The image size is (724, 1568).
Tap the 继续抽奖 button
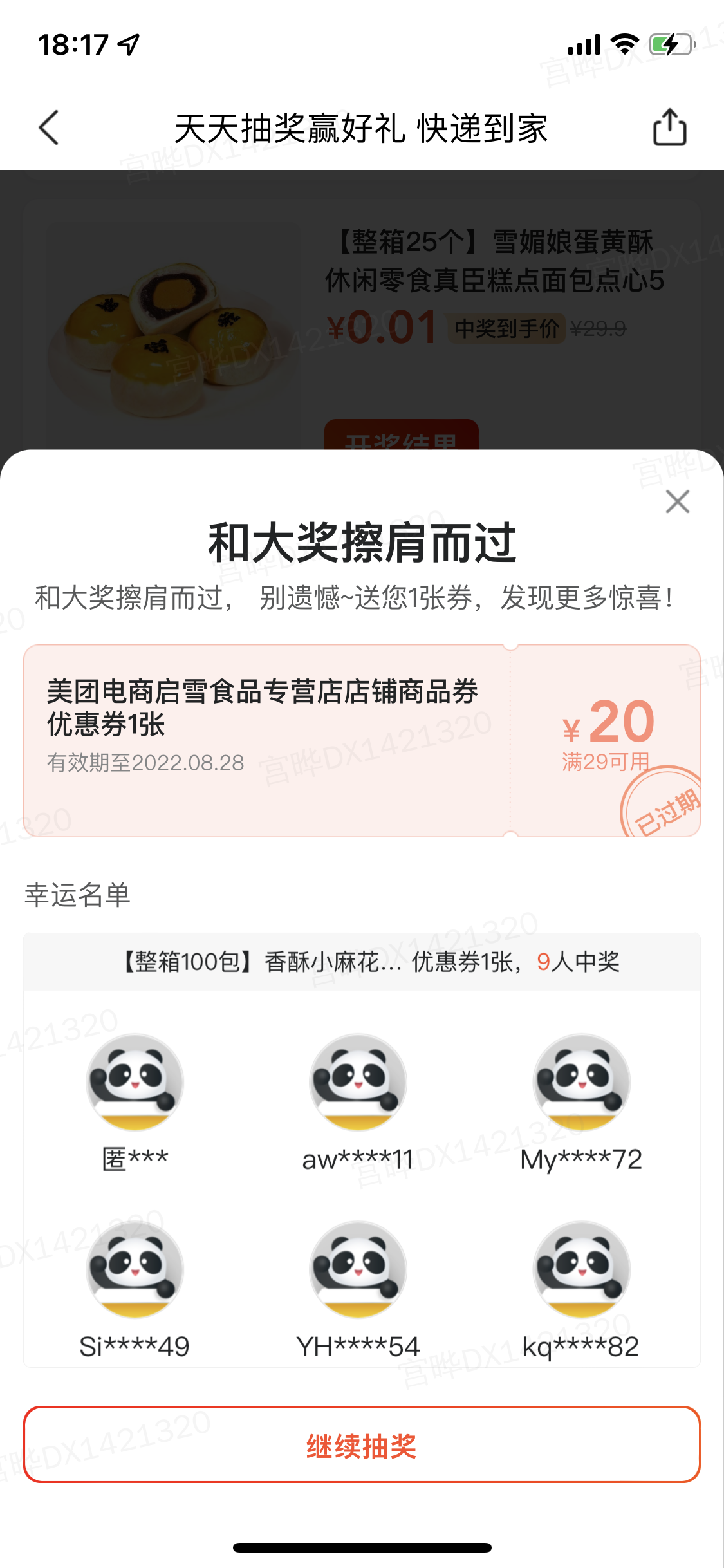point(362,1444)
